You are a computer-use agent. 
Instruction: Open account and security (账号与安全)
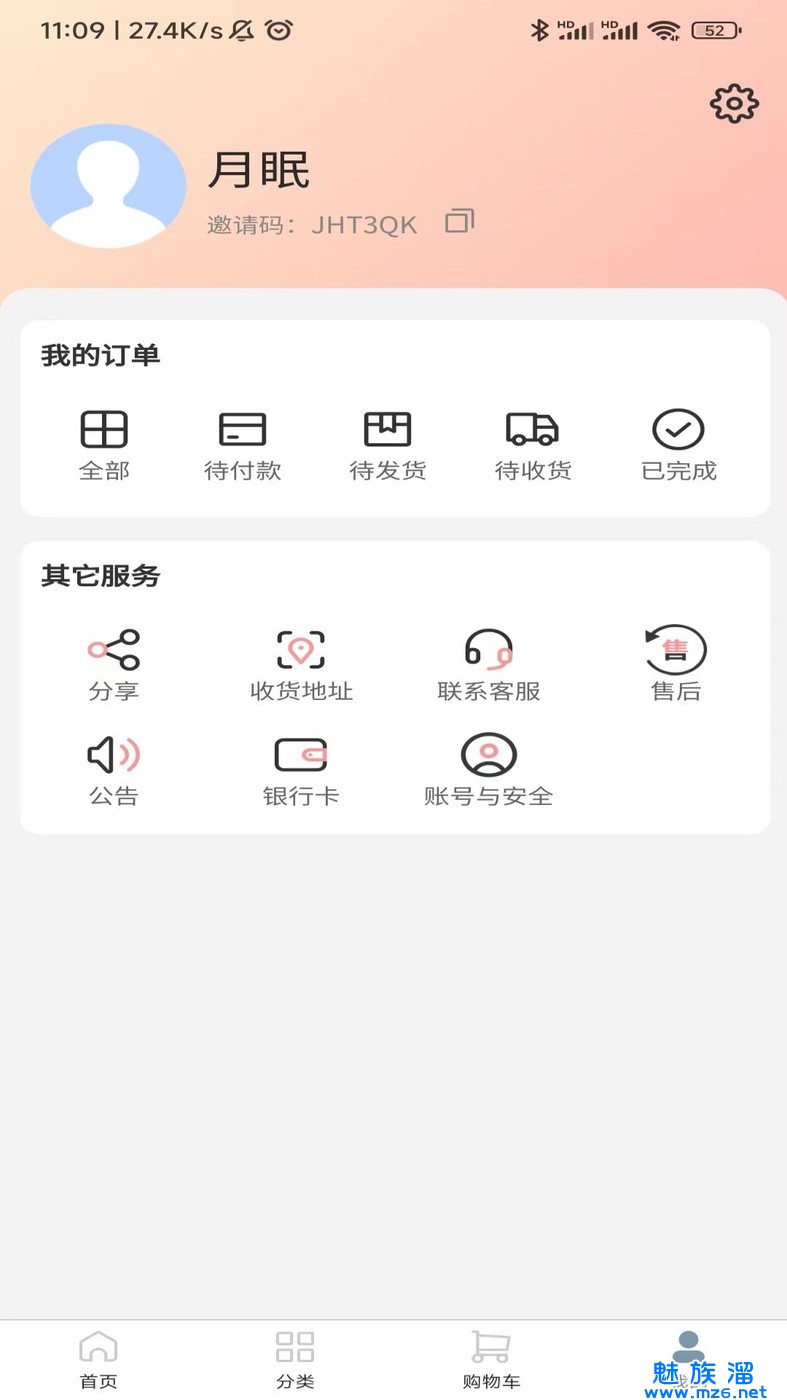coord(488,769)
